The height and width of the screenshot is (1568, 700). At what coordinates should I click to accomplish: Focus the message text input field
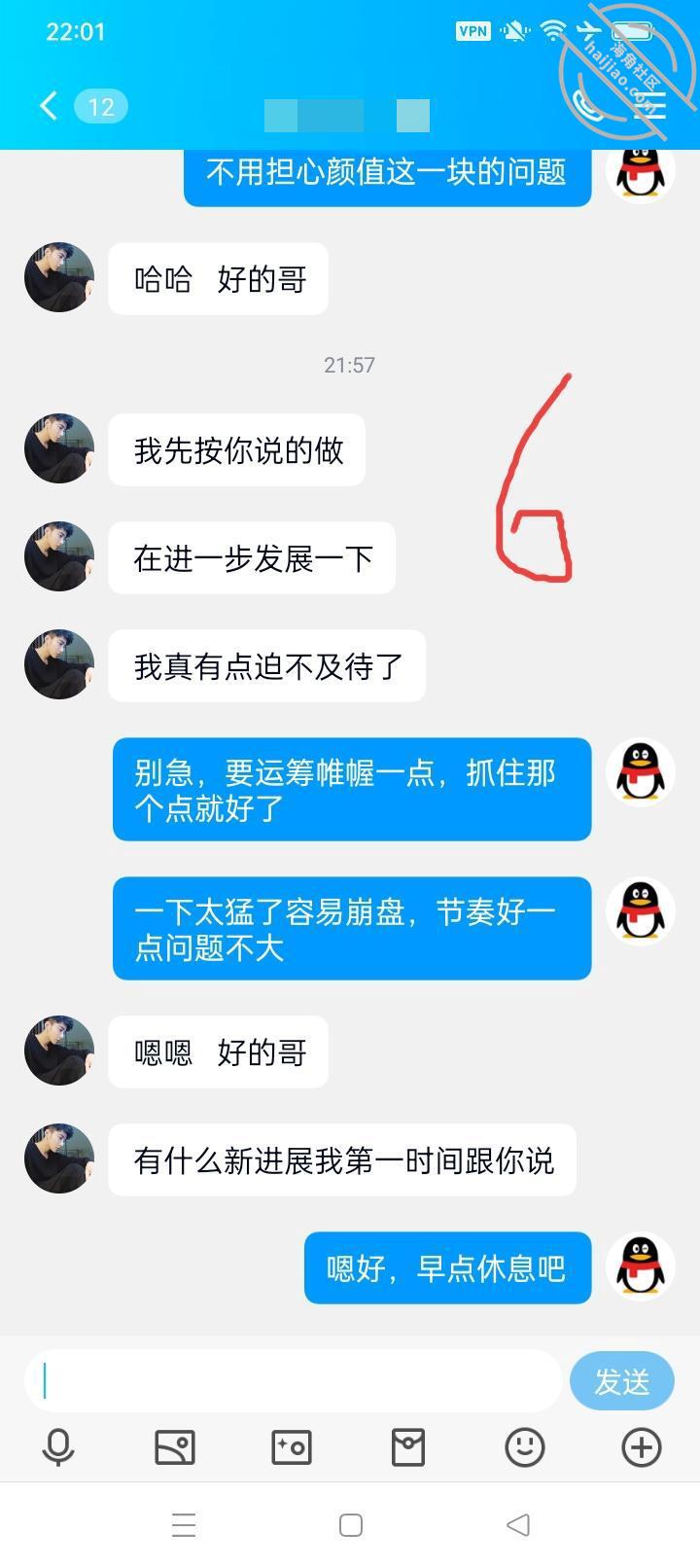(294, 1380)
